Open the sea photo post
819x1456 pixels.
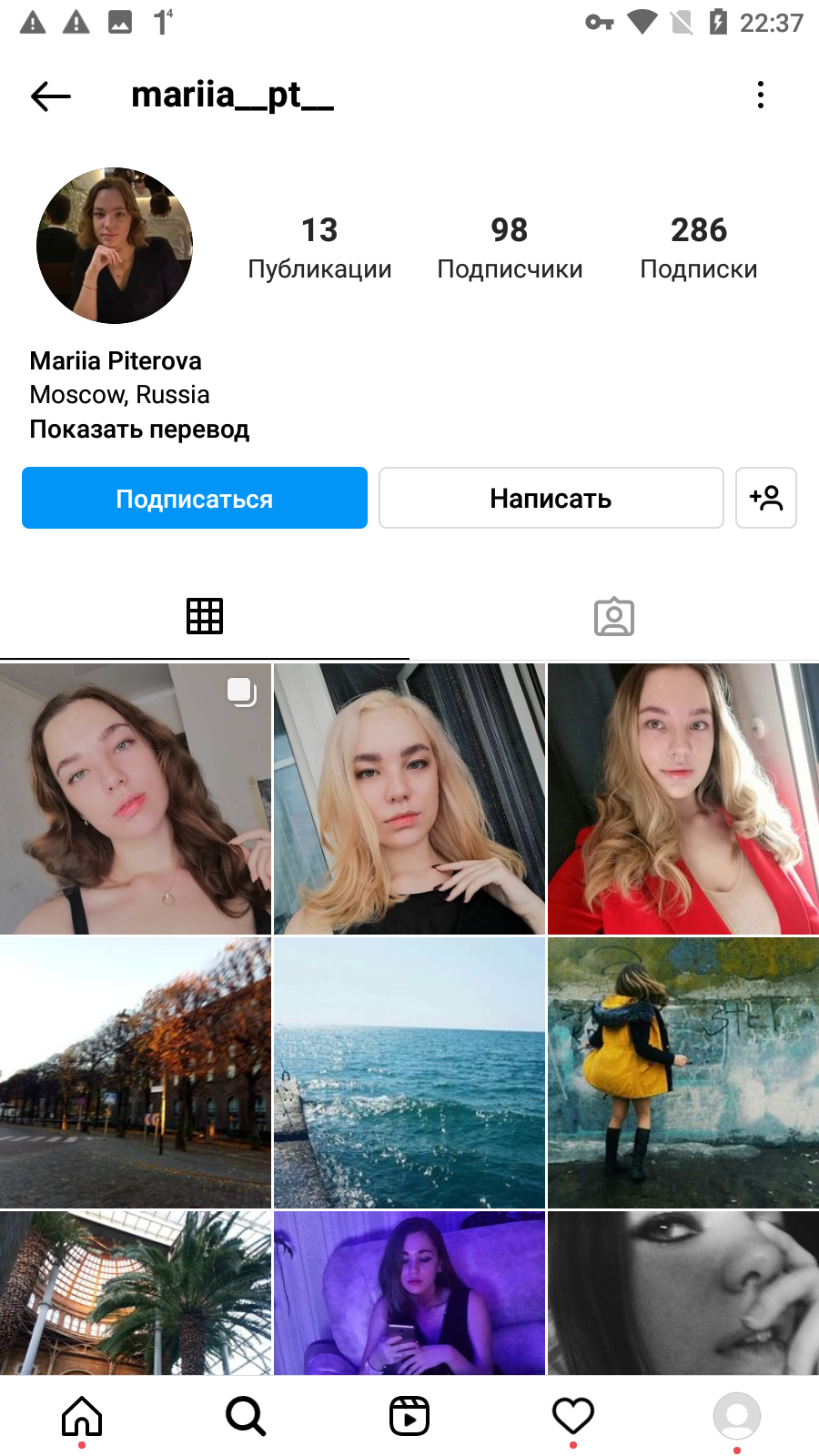pyautogui.click(x=409, y=1073)
